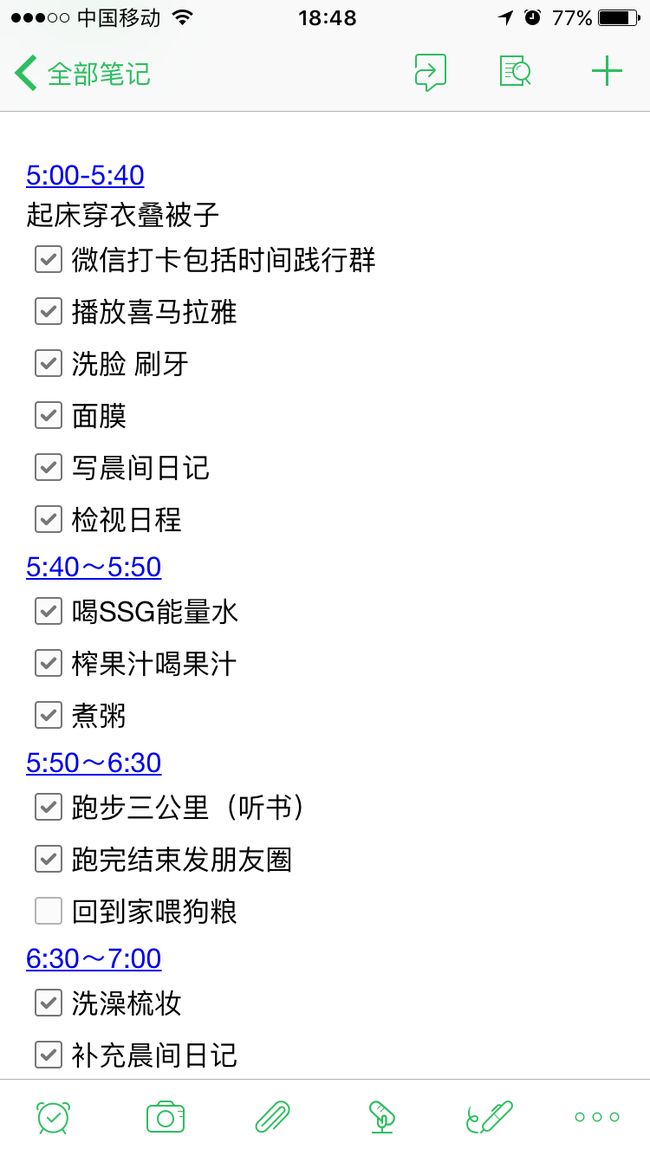
Task: Attach a file with the paperclip
Action: pyautogui.click(x=272, y=1117)
